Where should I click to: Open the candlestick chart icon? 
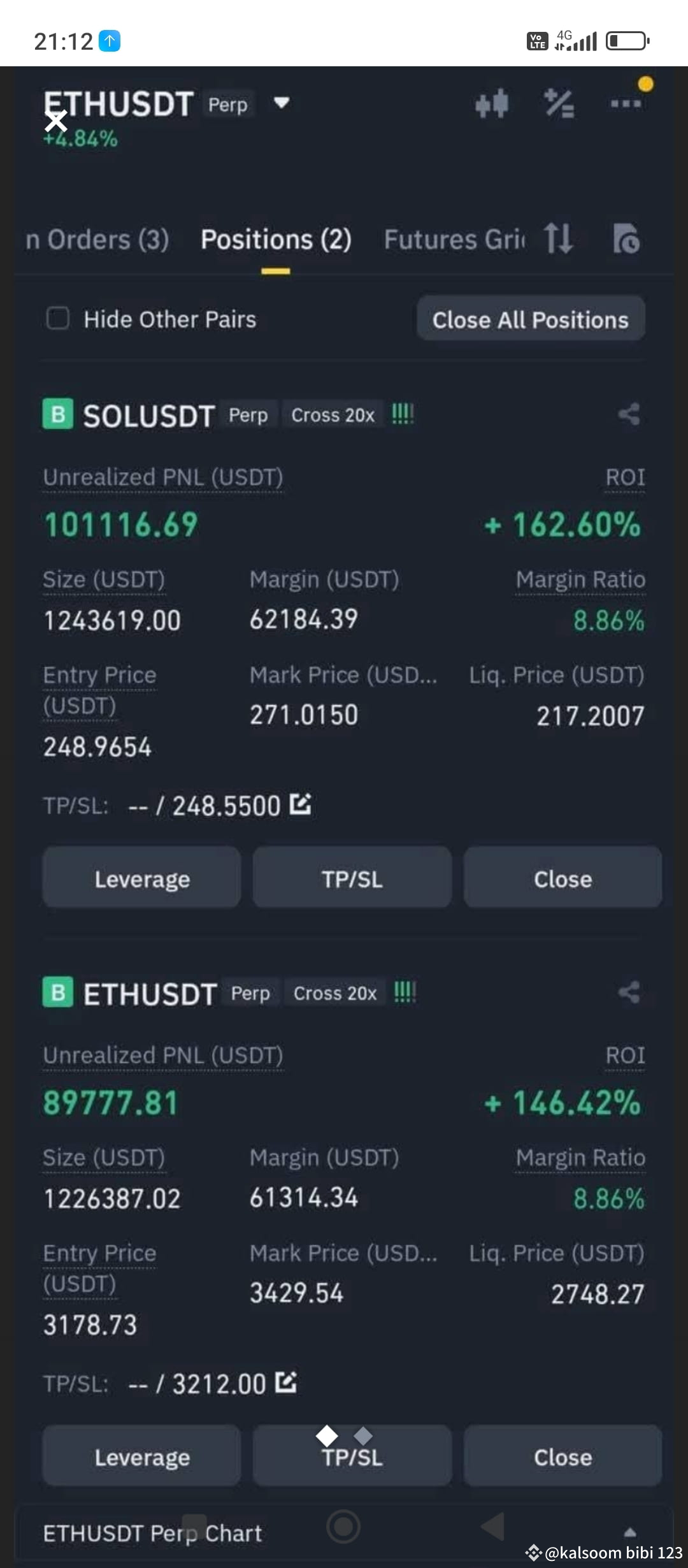coord(492,104)
